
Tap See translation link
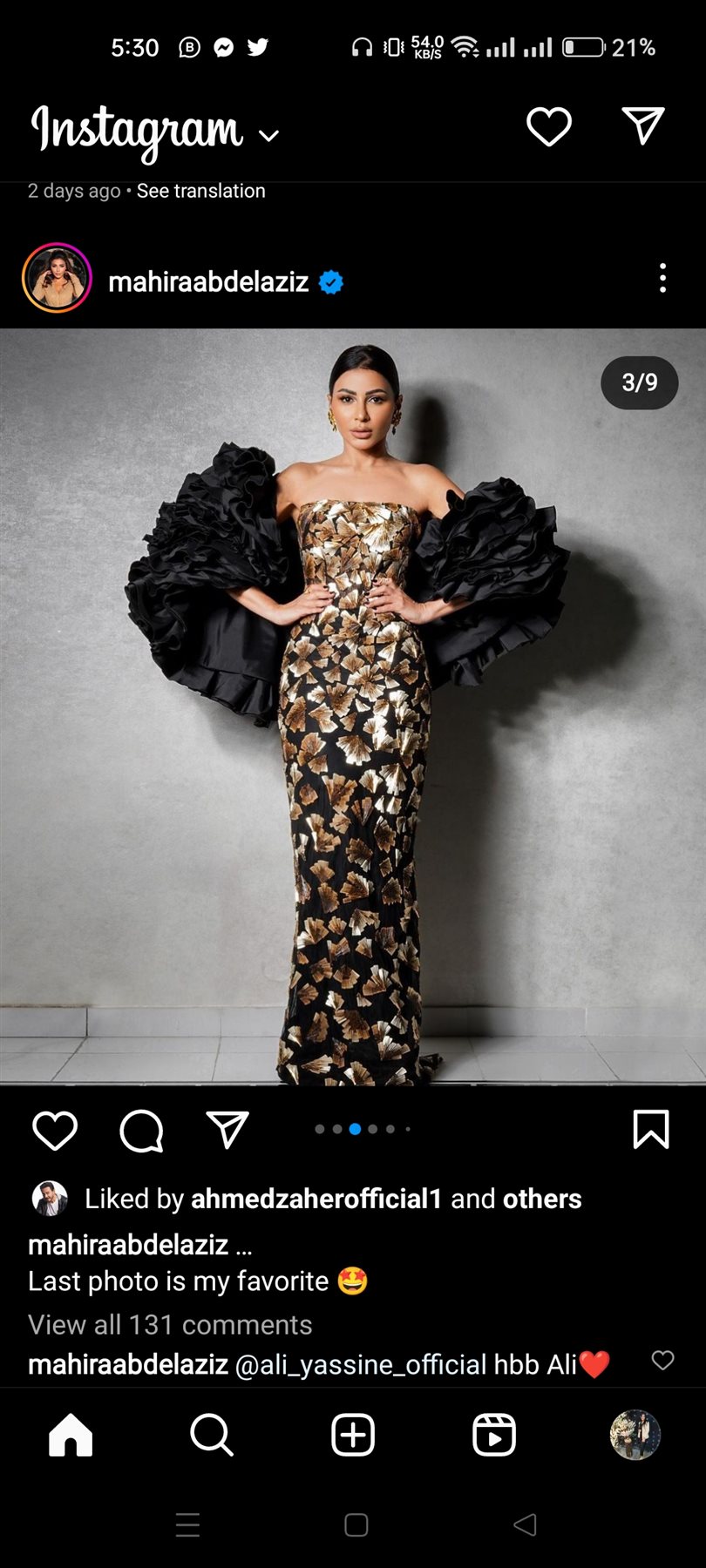tap(200, 191)
